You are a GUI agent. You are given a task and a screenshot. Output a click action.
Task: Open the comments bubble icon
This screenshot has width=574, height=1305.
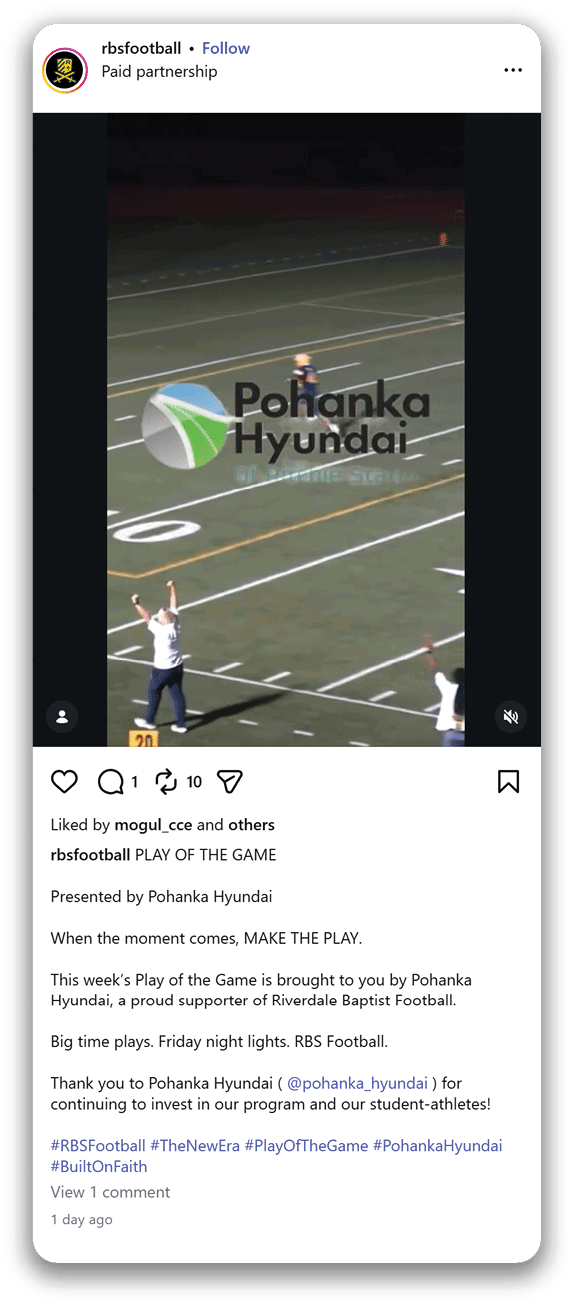(110, 782)
